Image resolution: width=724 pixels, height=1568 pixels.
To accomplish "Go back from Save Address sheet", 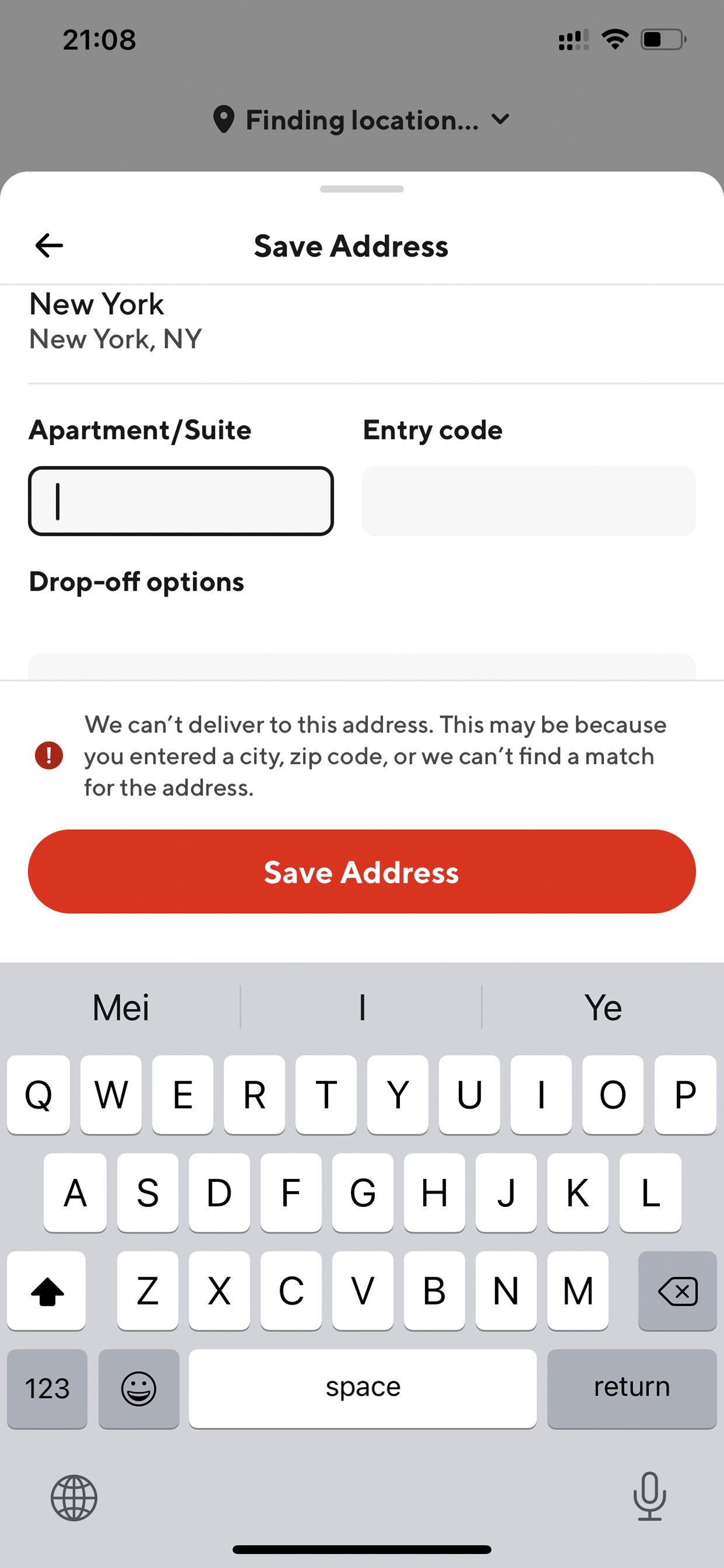I will coord(49,246).
